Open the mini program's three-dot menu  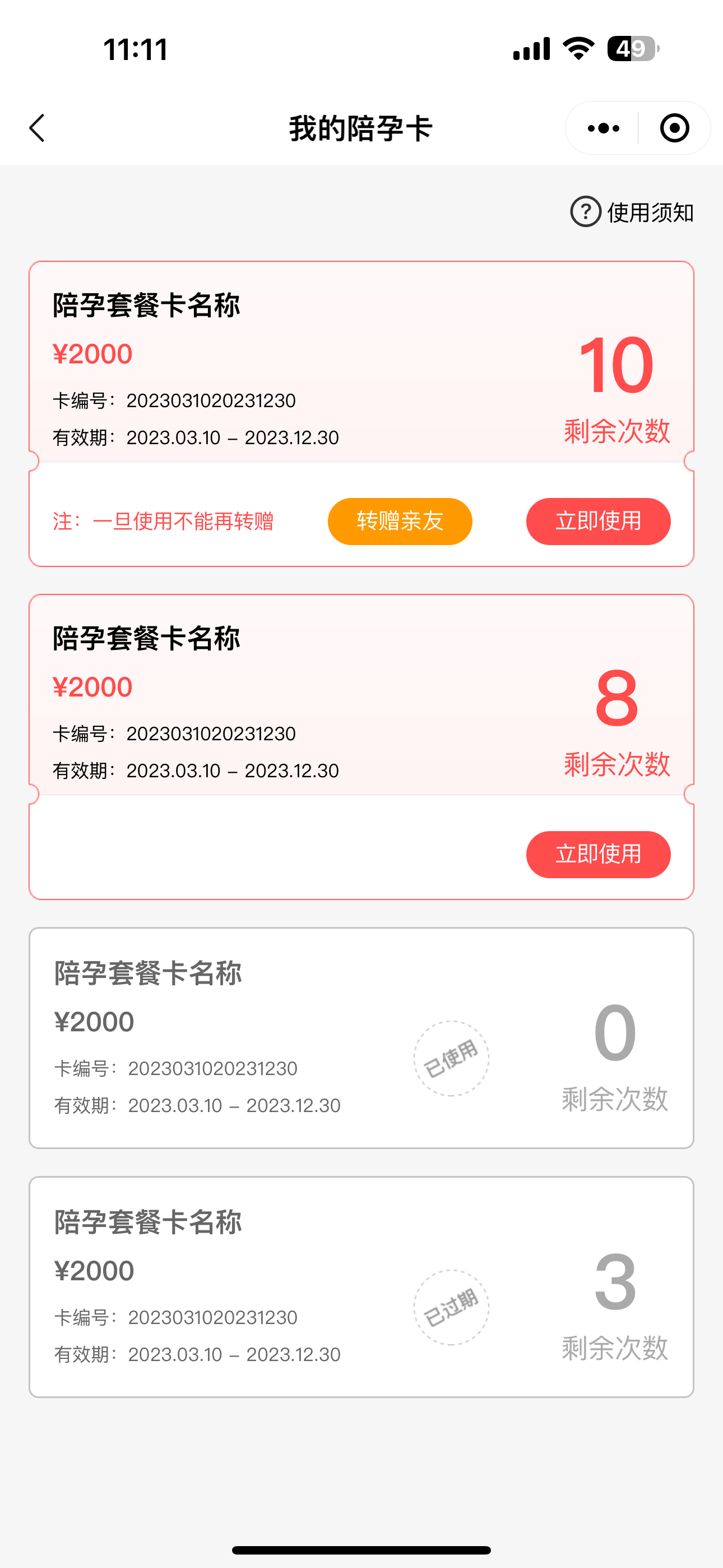tap(603, 128)
